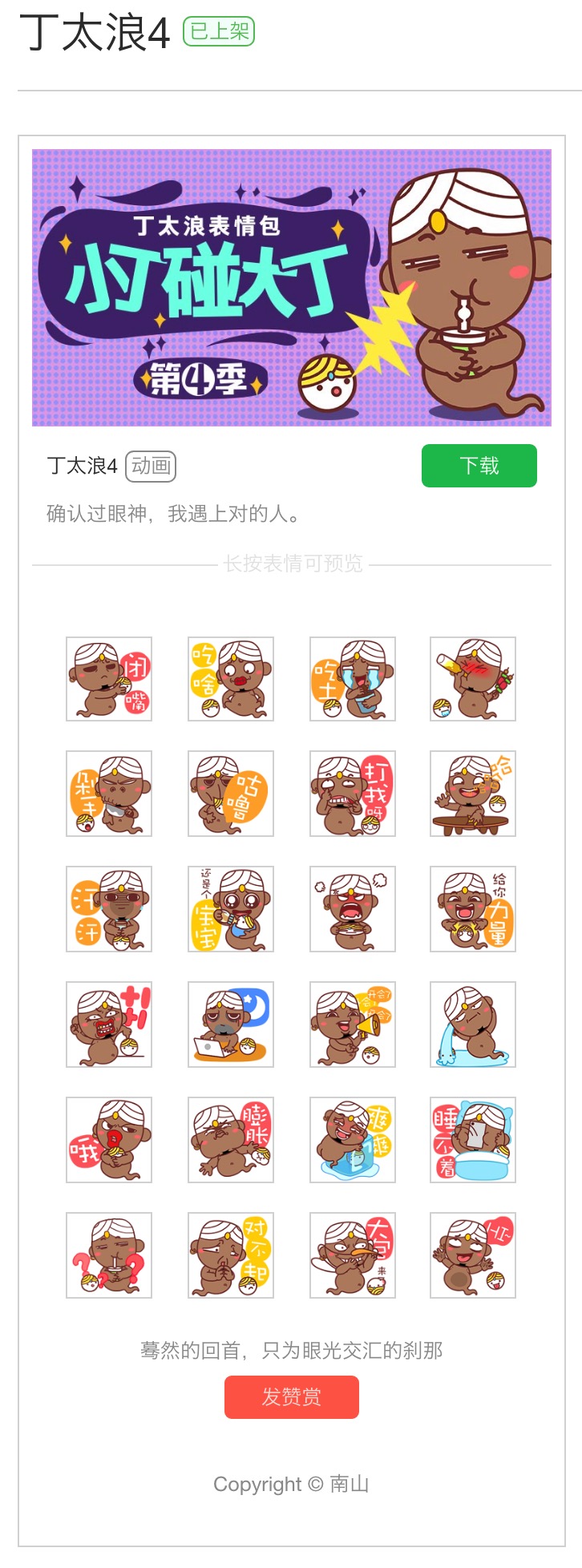582x1568 pixels.
Task: Select the 吃土 sticker
Action: (x=353, y=679)
